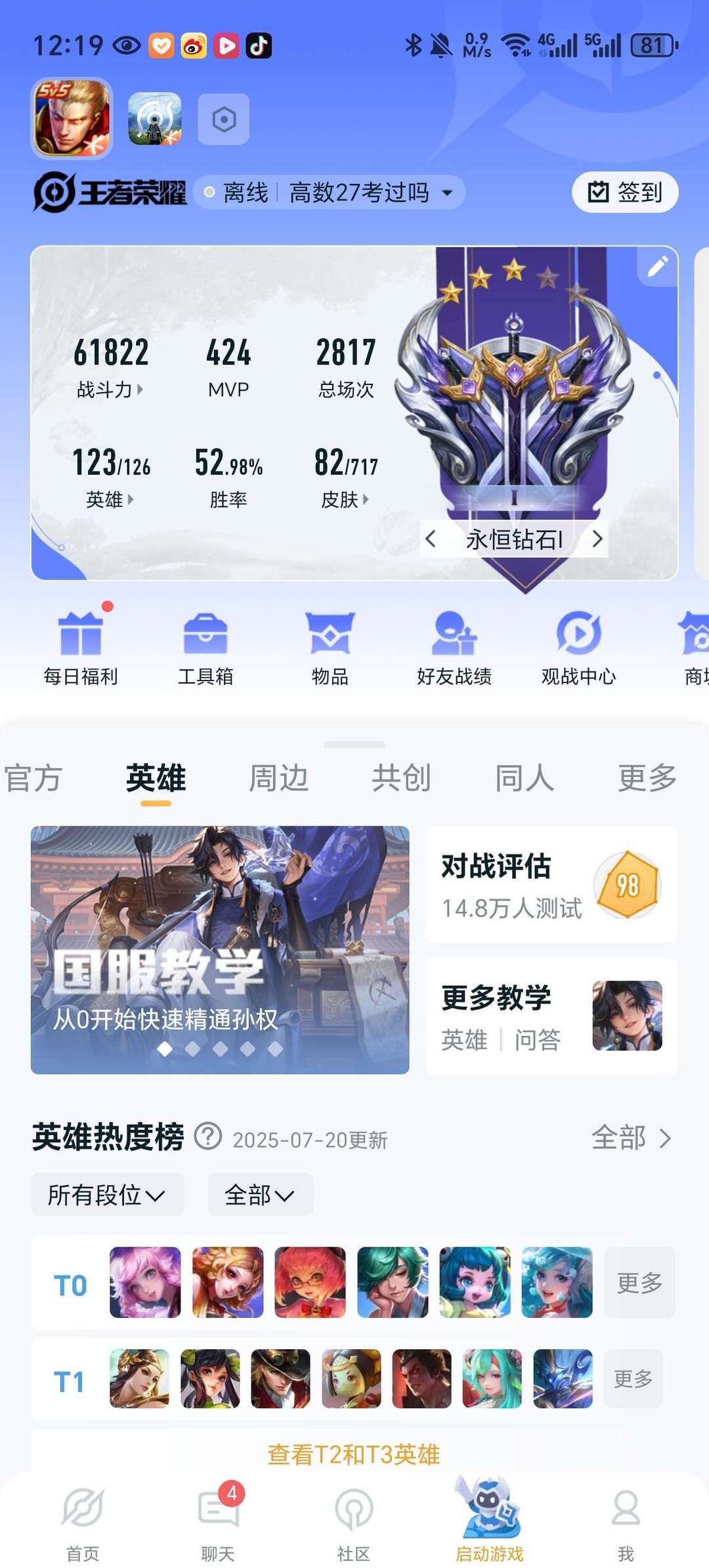Open the 更多教学 card

tap(551, 1016)
